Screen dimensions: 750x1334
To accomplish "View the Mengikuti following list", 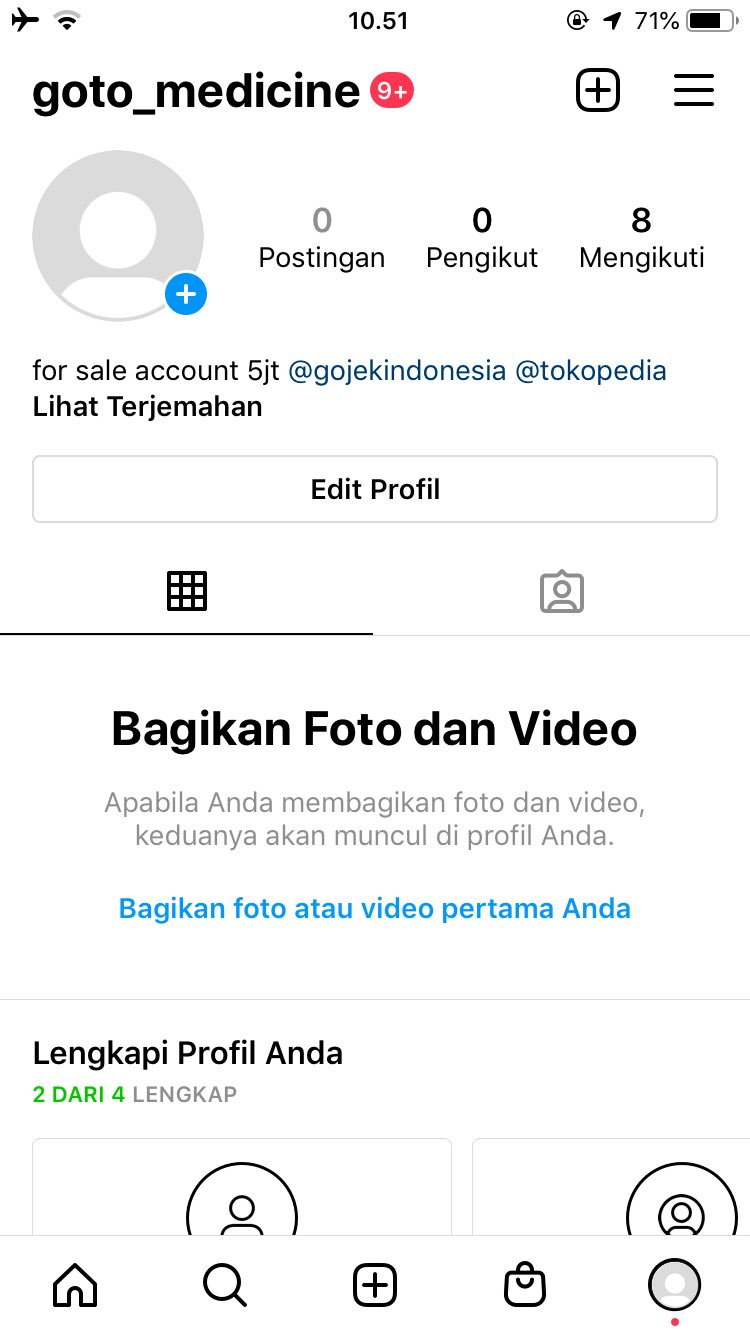I will pos(642,238).
